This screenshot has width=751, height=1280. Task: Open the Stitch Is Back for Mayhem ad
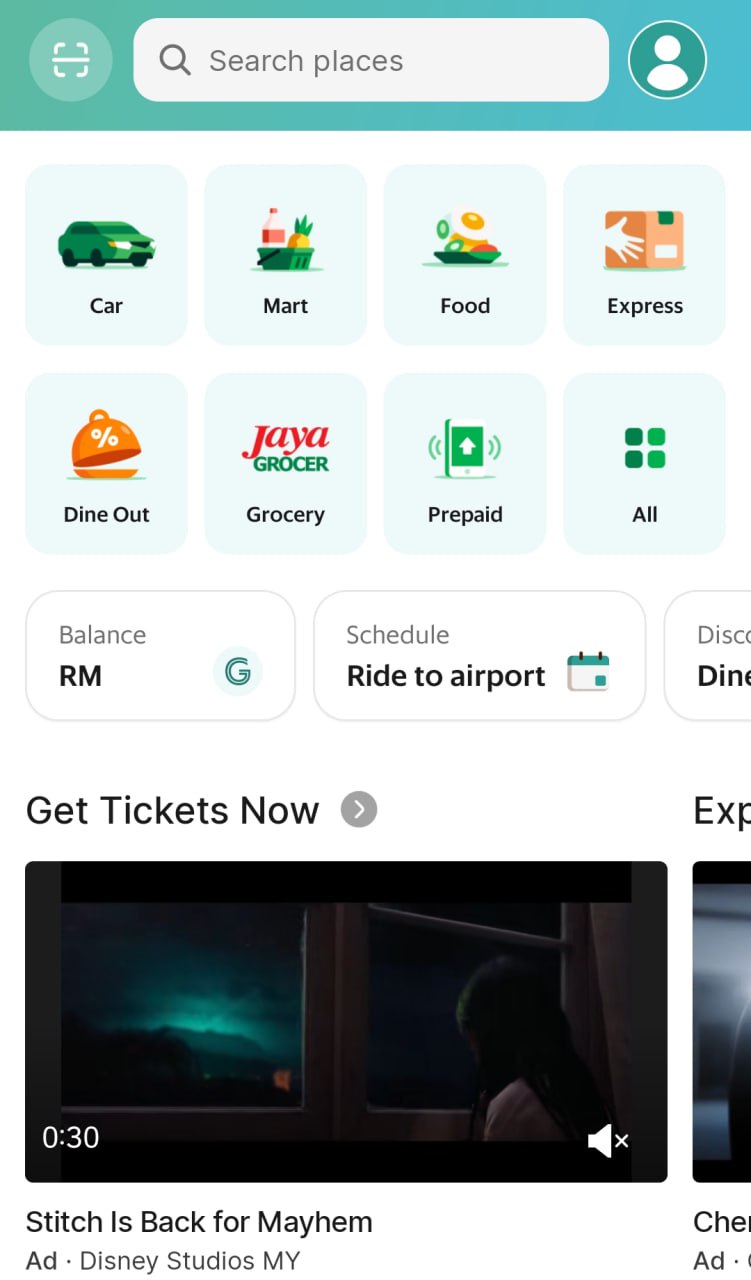pos(199,1221)
